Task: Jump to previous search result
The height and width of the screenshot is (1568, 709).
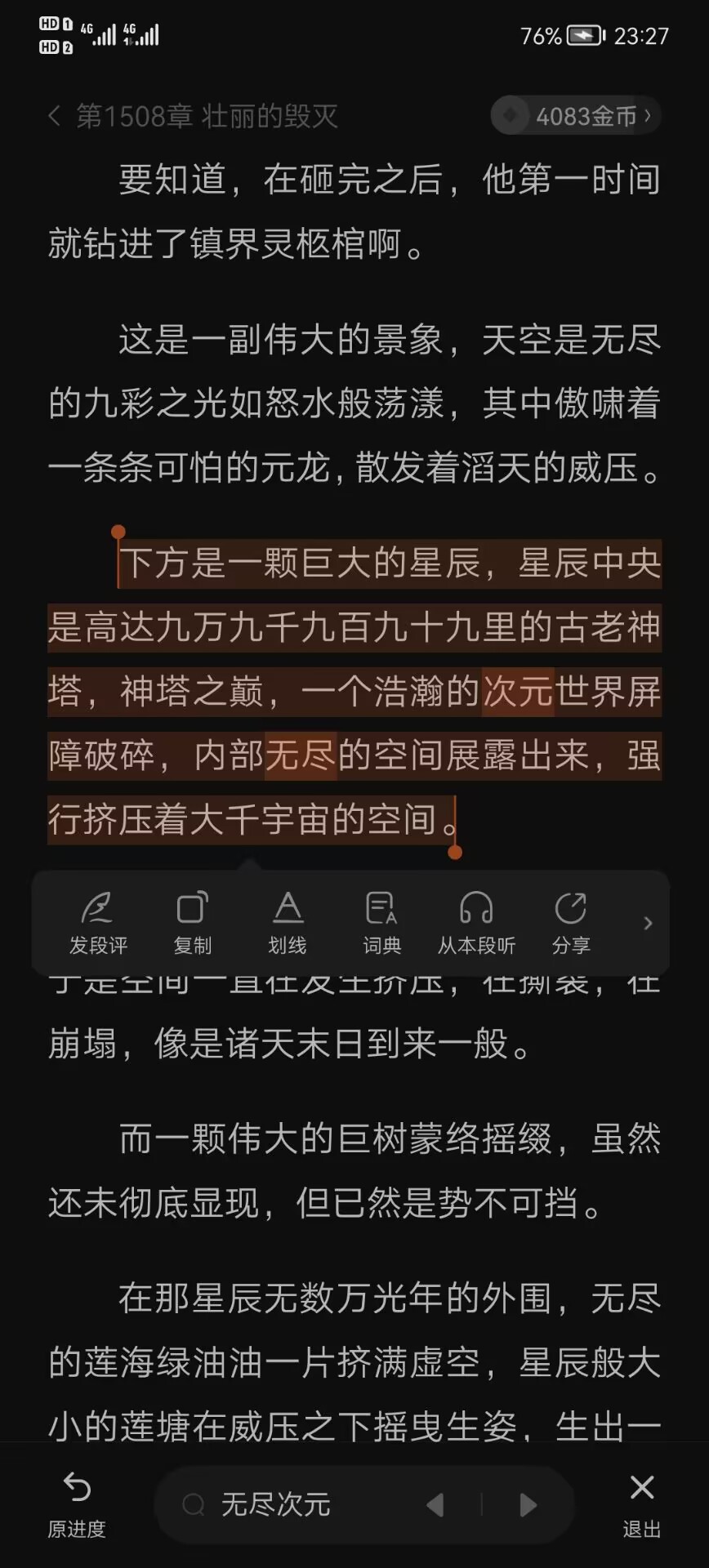Action: [x=436, y=1504]
